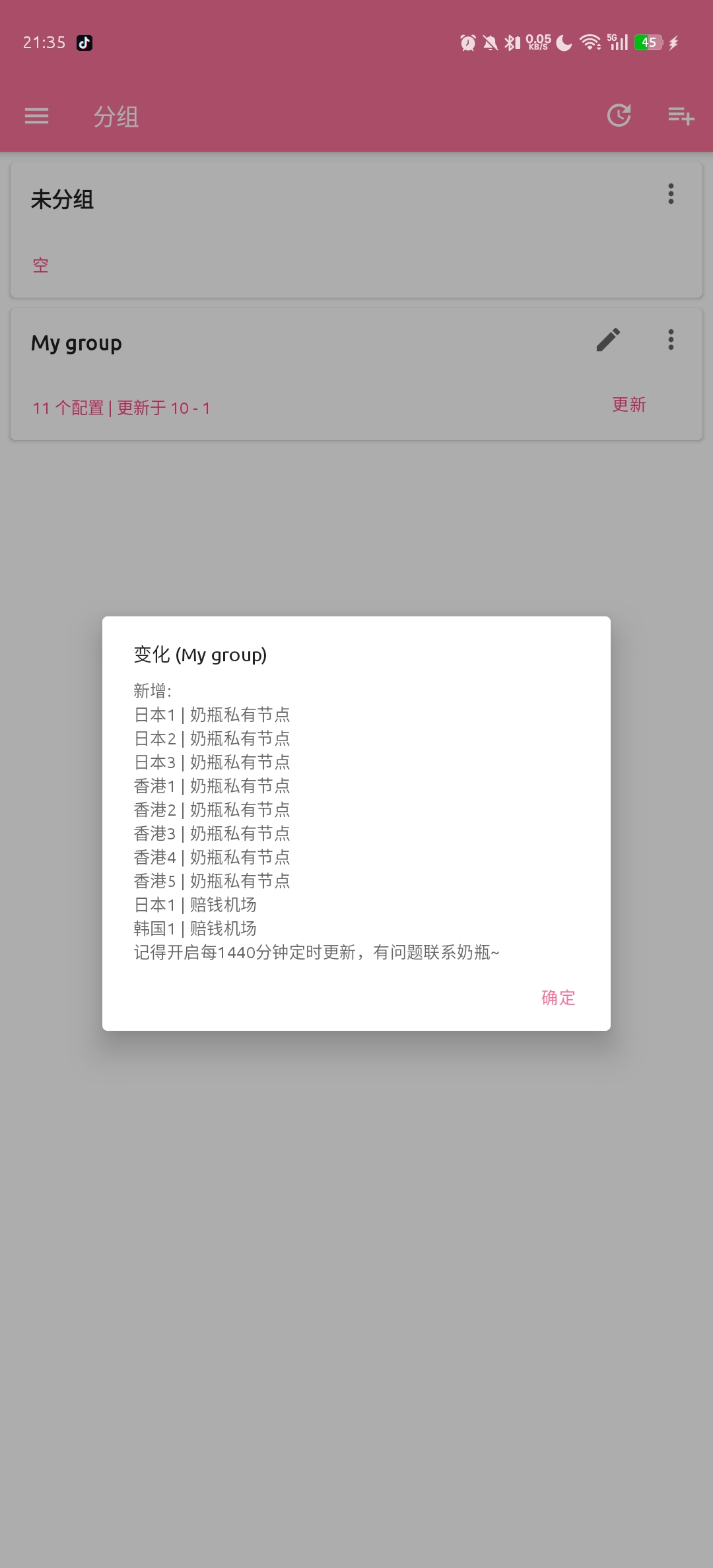Viewport: 713px width, 1568px height.
Task: Tap the alarm clock status icon
Action: (467, 42)
